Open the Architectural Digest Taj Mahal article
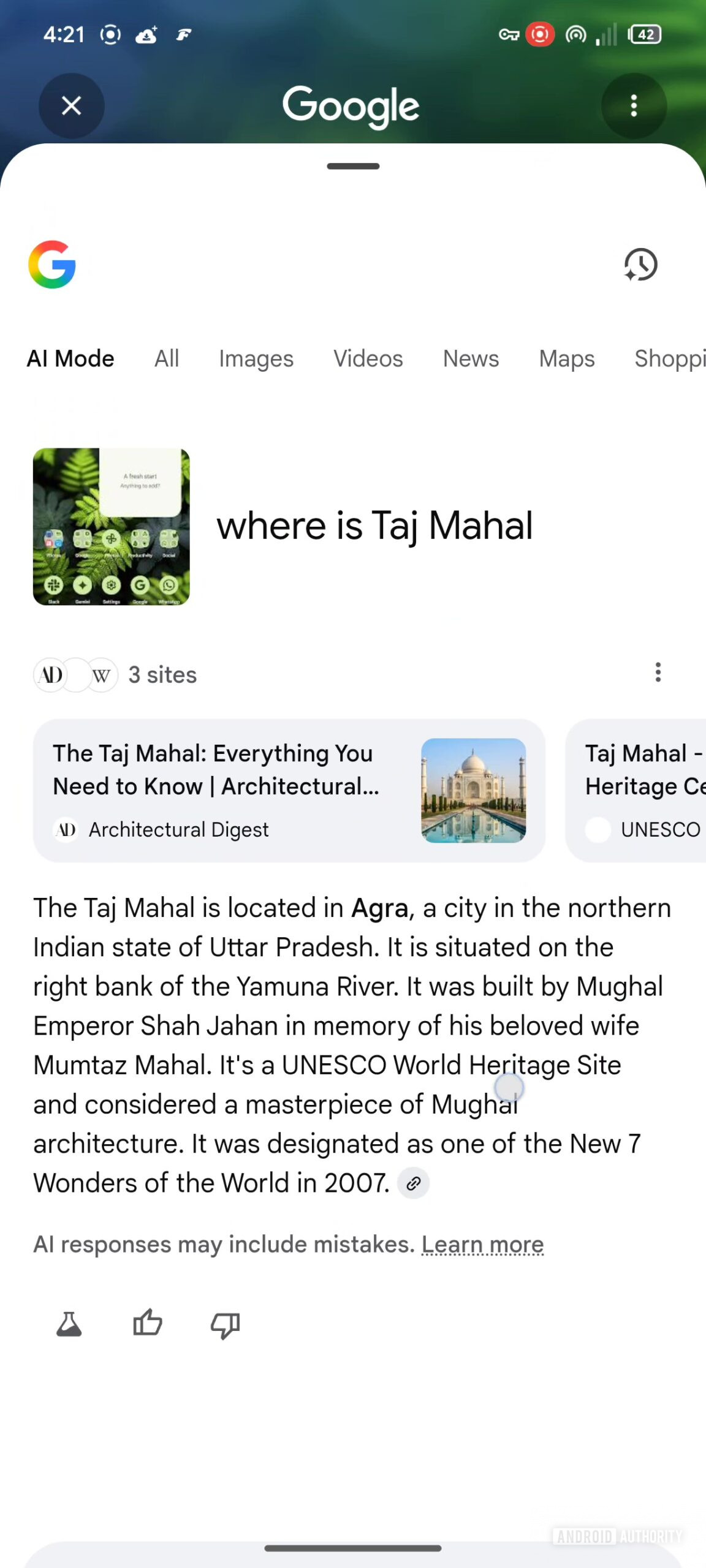706x1568 pixels. 289,790
